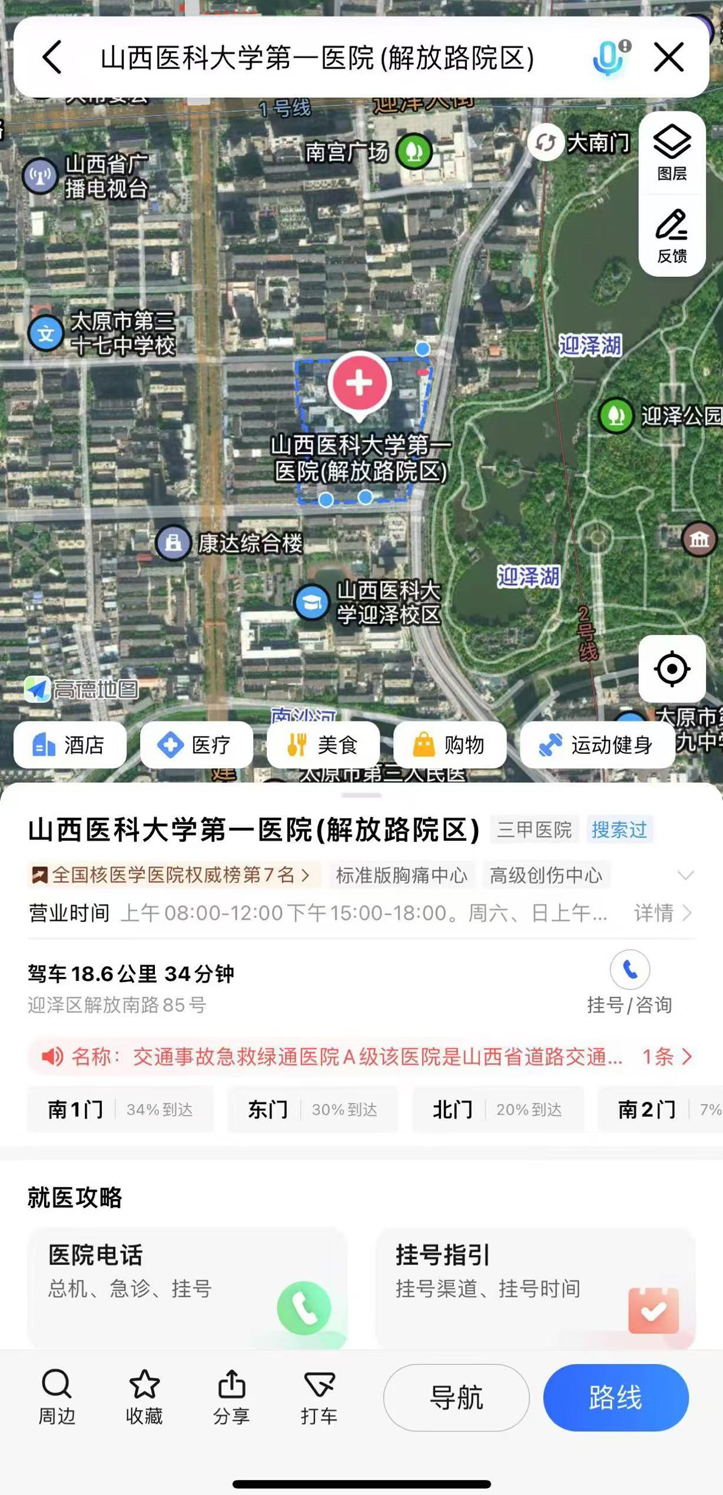Tap the blue 路线 route button
Viewport: 723px width, 1495px height.
coord(615,1399)
